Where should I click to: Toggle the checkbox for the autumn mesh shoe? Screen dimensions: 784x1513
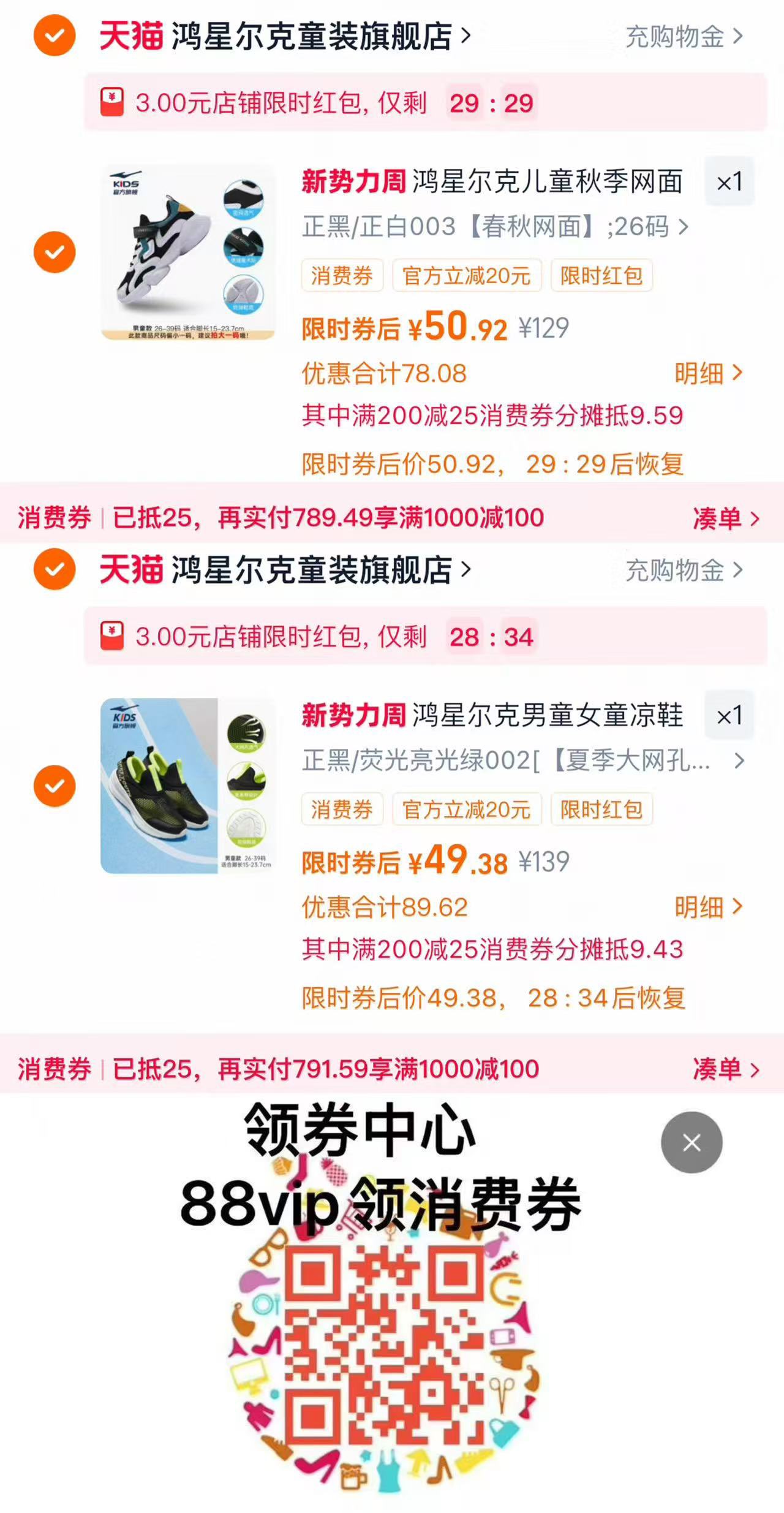coord(54,251)
